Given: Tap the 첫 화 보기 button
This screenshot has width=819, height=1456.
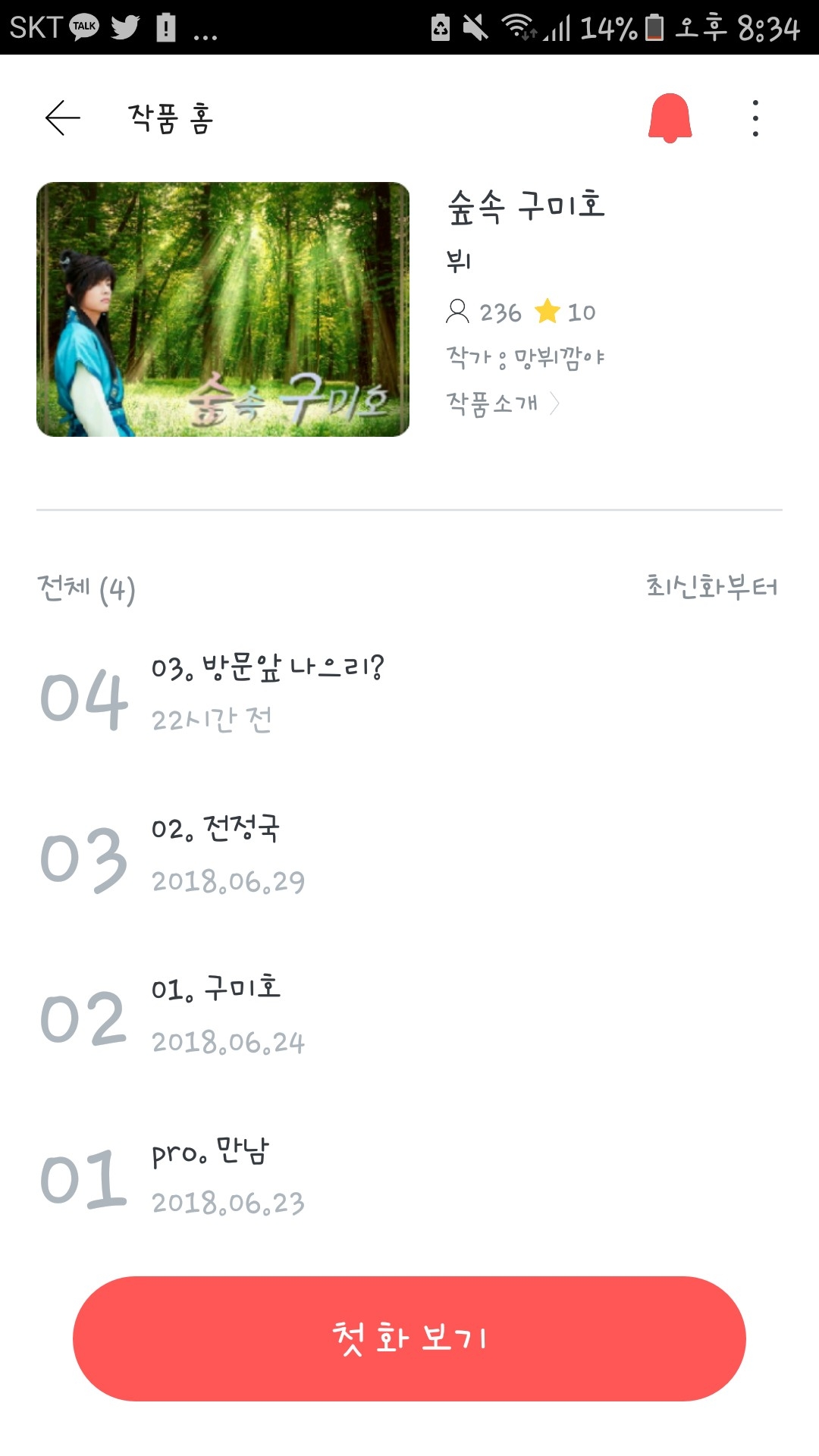Looking at the screenshot, I should pyautogui.click(x=409, y=1338).
